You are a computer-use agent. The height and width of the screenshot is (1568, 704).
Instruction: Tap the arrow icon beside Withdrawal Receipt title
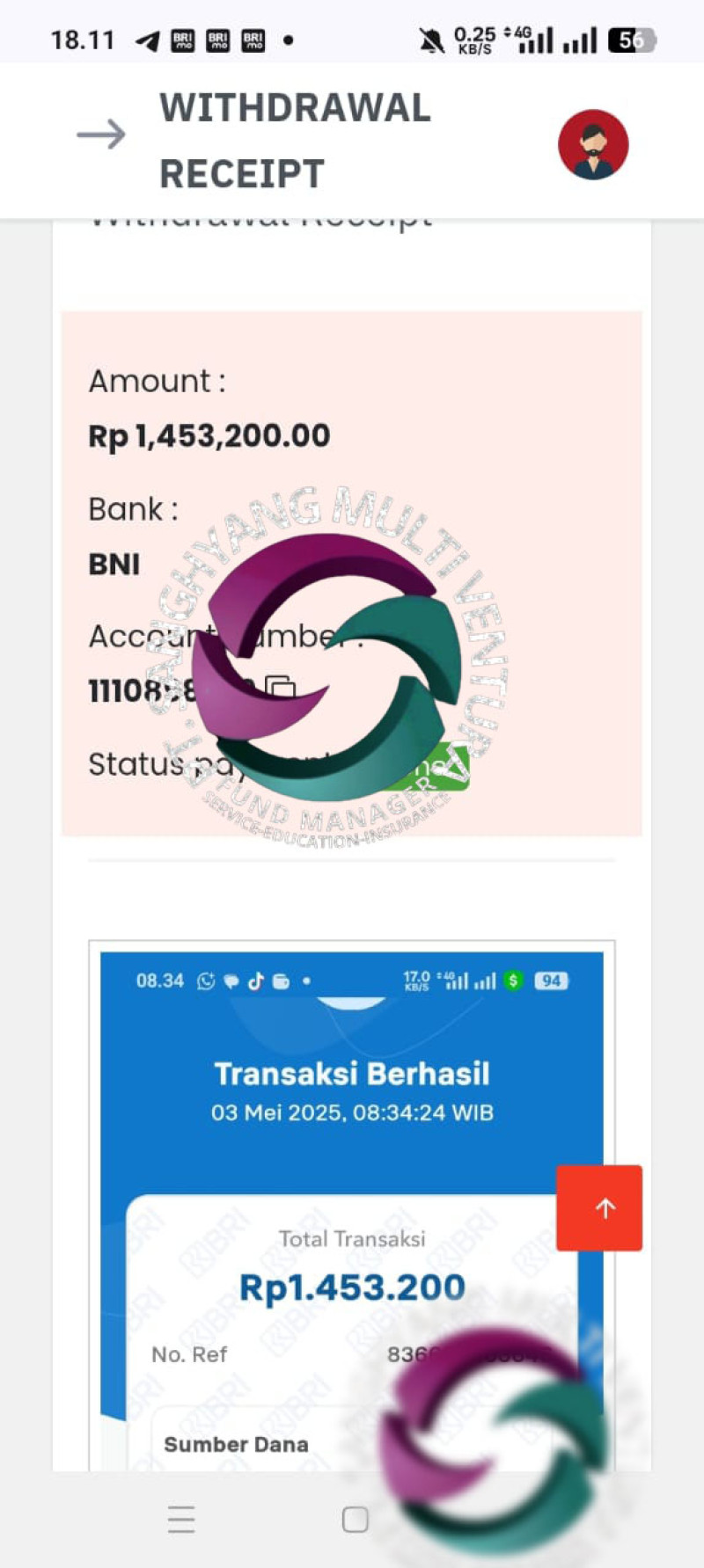click(101, 135)
